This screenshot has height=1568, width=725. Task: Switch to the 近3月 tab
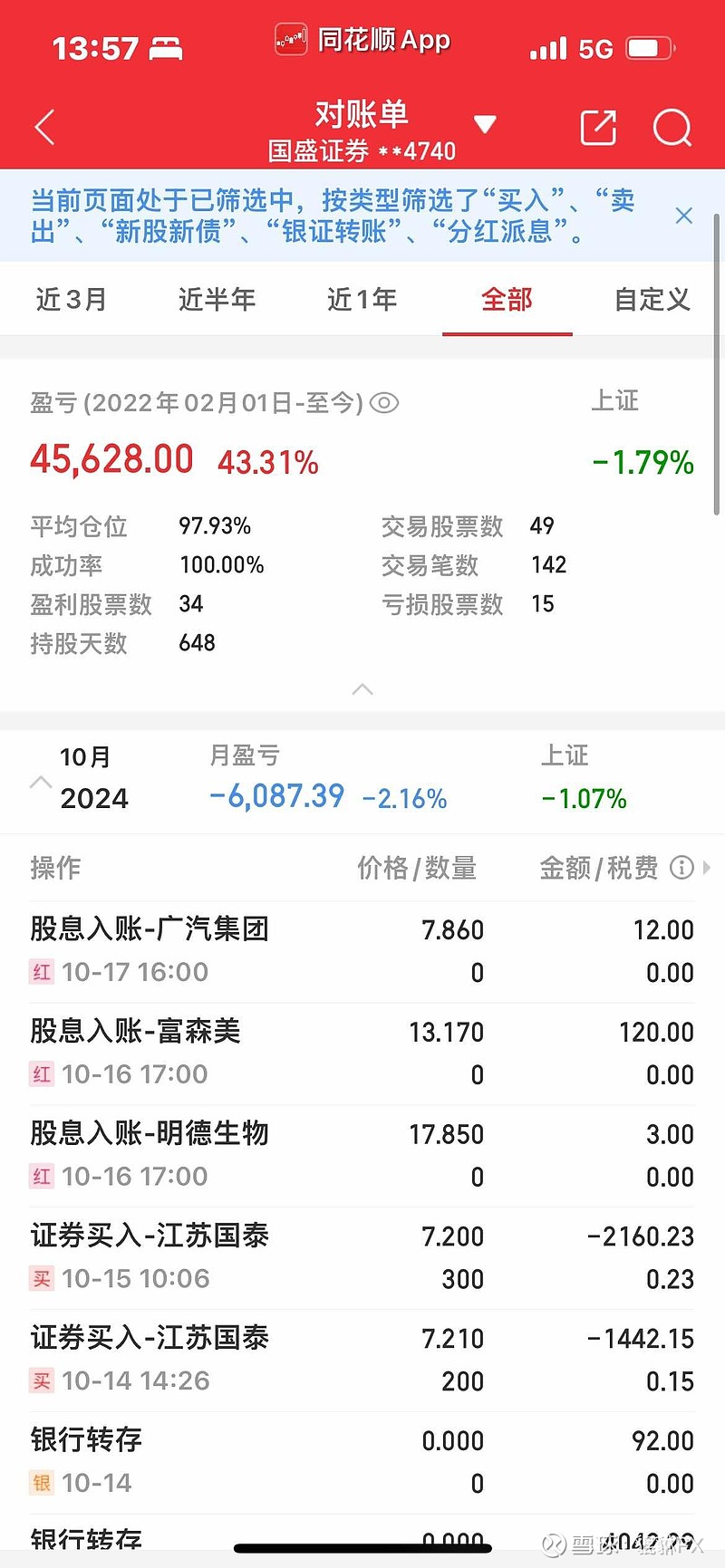[x=72, y=299]
